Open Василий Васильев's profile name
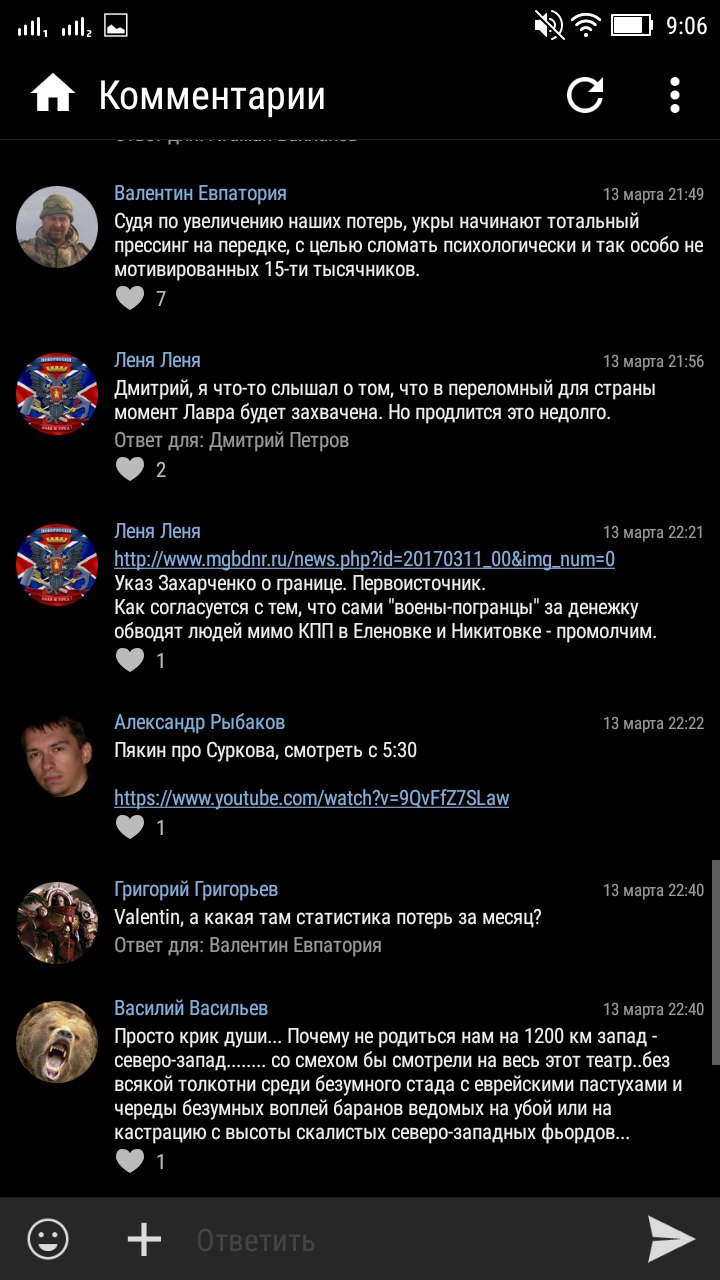Viewport: 720px width, 1280px height. [191, 1008]
